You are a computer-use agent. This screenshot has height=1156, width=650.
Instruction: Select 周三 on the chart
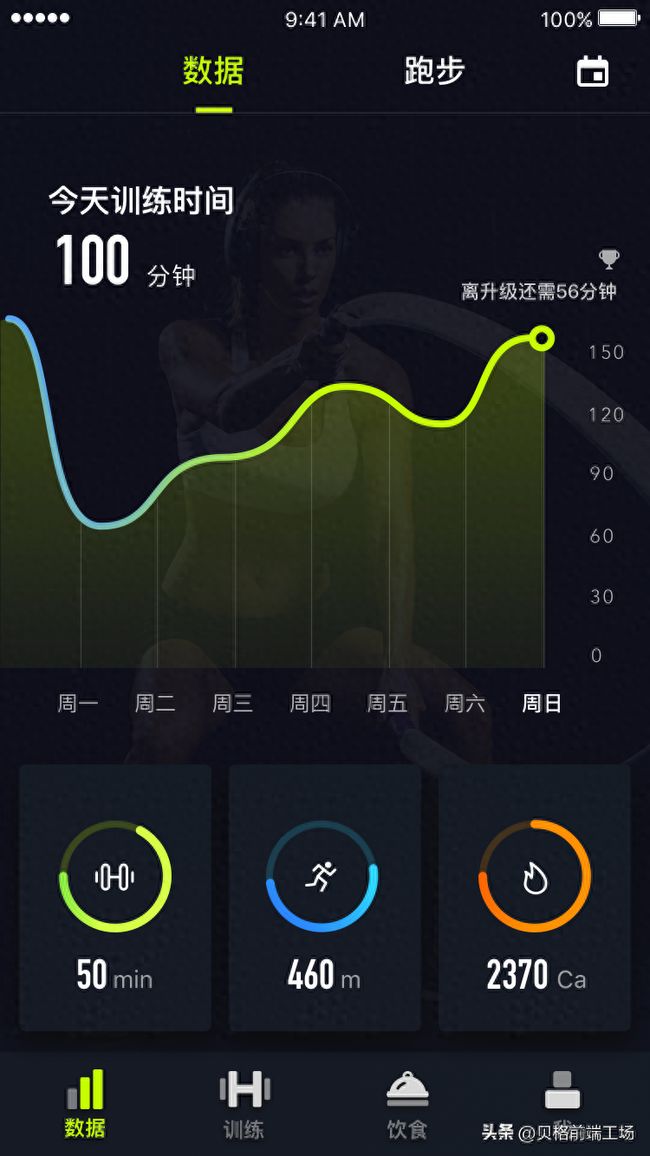coord(233,703)
